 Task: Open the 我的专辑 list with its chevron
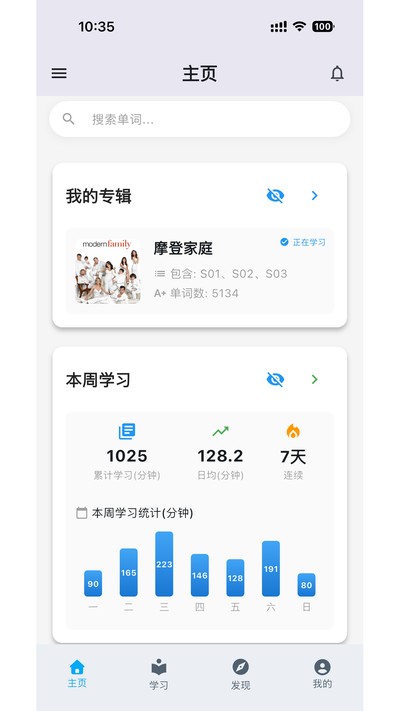[314, 195]
